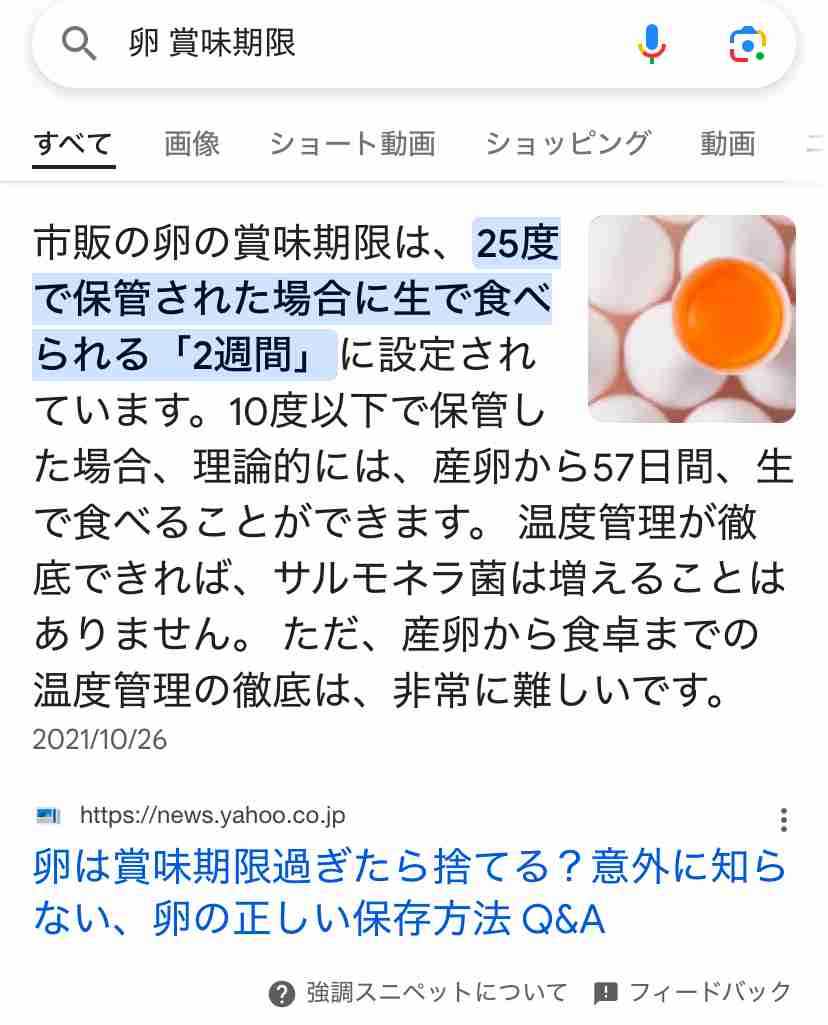Click the 2021/10/26 date text
Viewport: 828px width, 1025px height.
(x=100, y=740)
